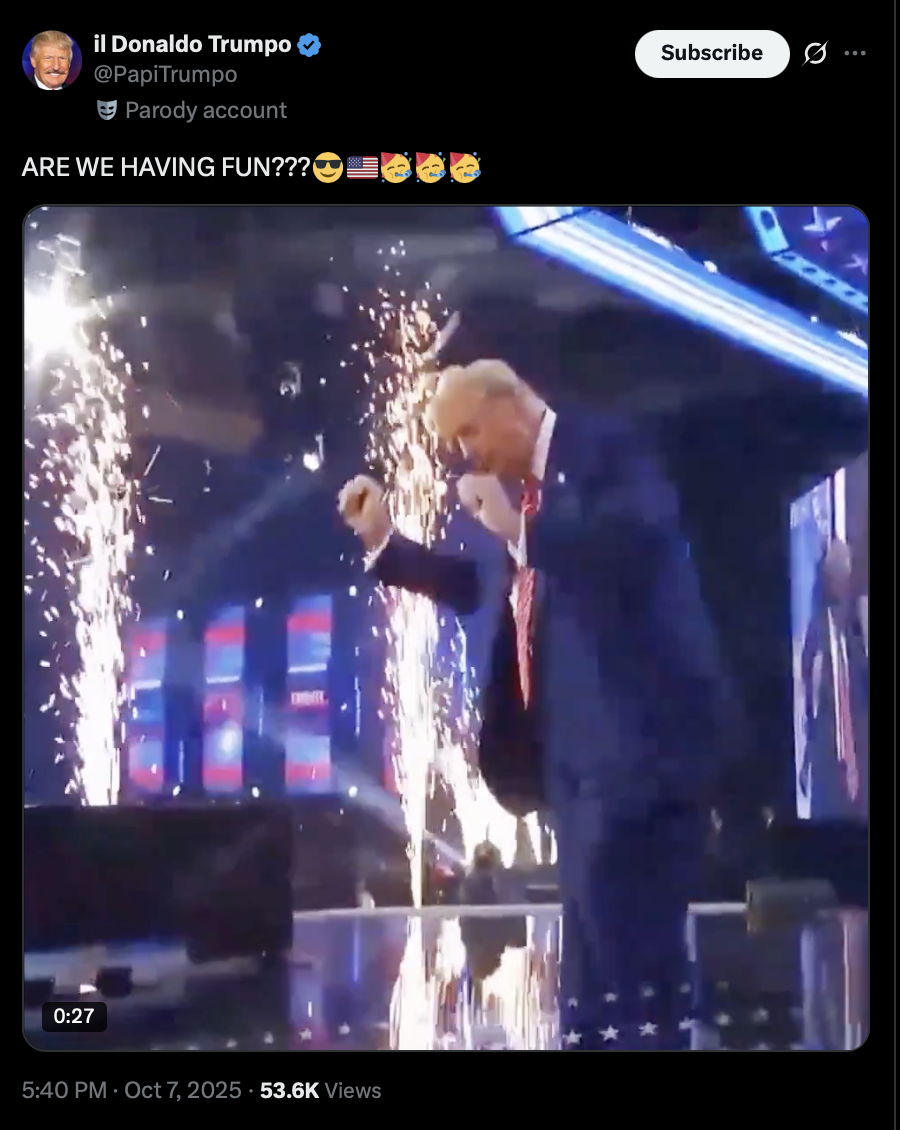This screenshot has height=1130, width=900.
Task: Play the 0:27 video in the post
Action: (446, 628)
